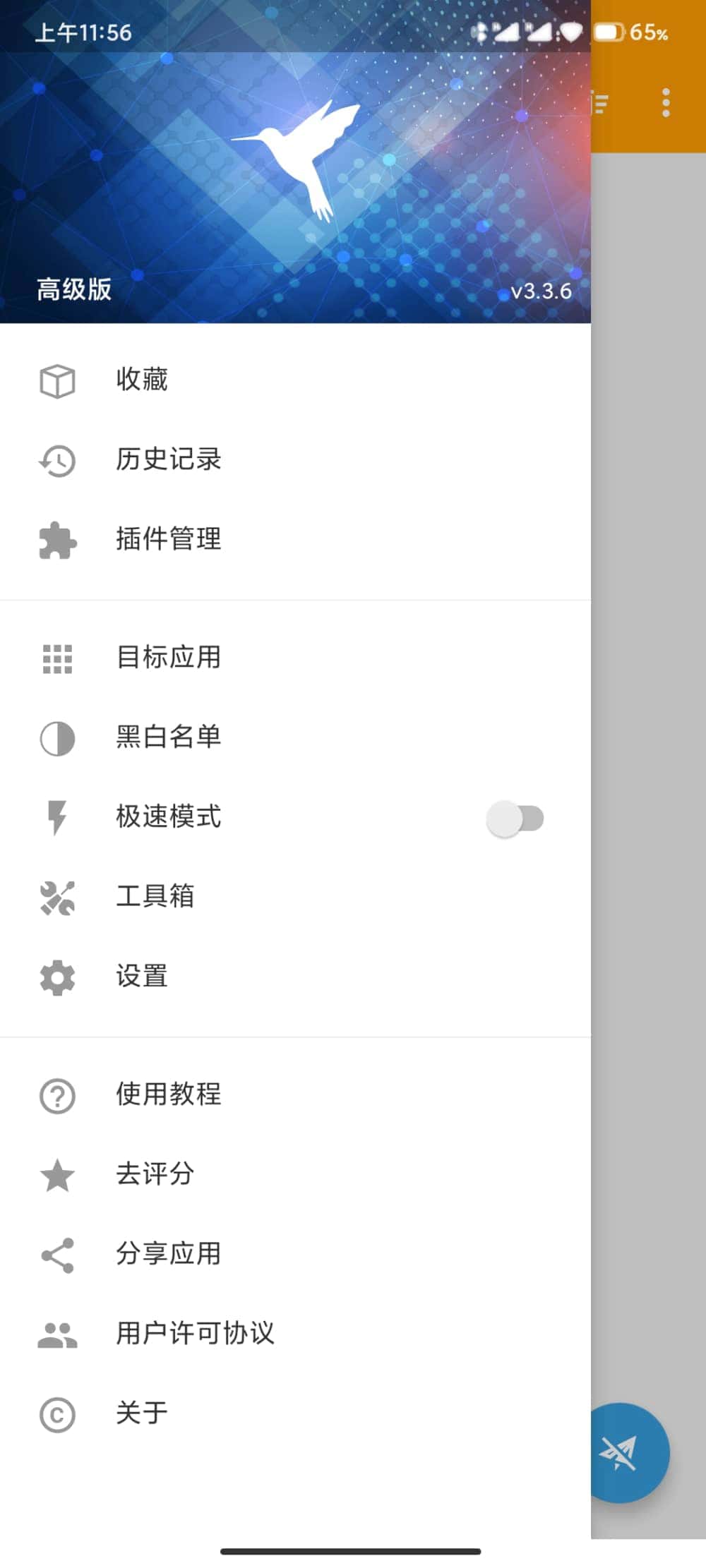The height and width of the screenshot is (1568, 706).
Task: Open 用户许可协议 license agreement
Action: (x=295, y=1334)
